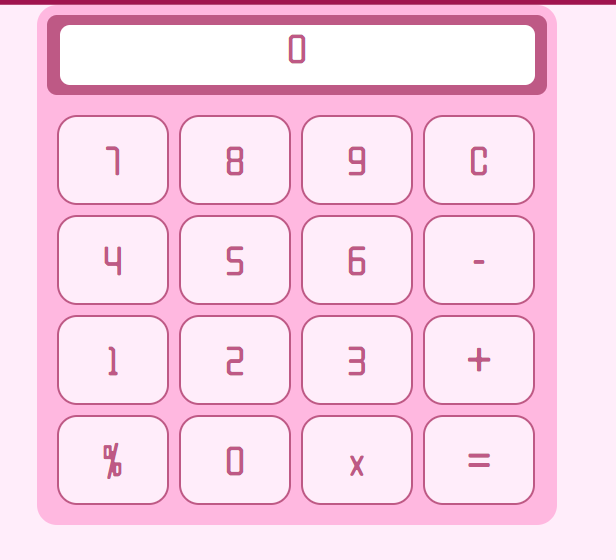This screenshot has width=616, height=560.
Task: Calculate the result with equals
Action: click(x=479, y=460)
